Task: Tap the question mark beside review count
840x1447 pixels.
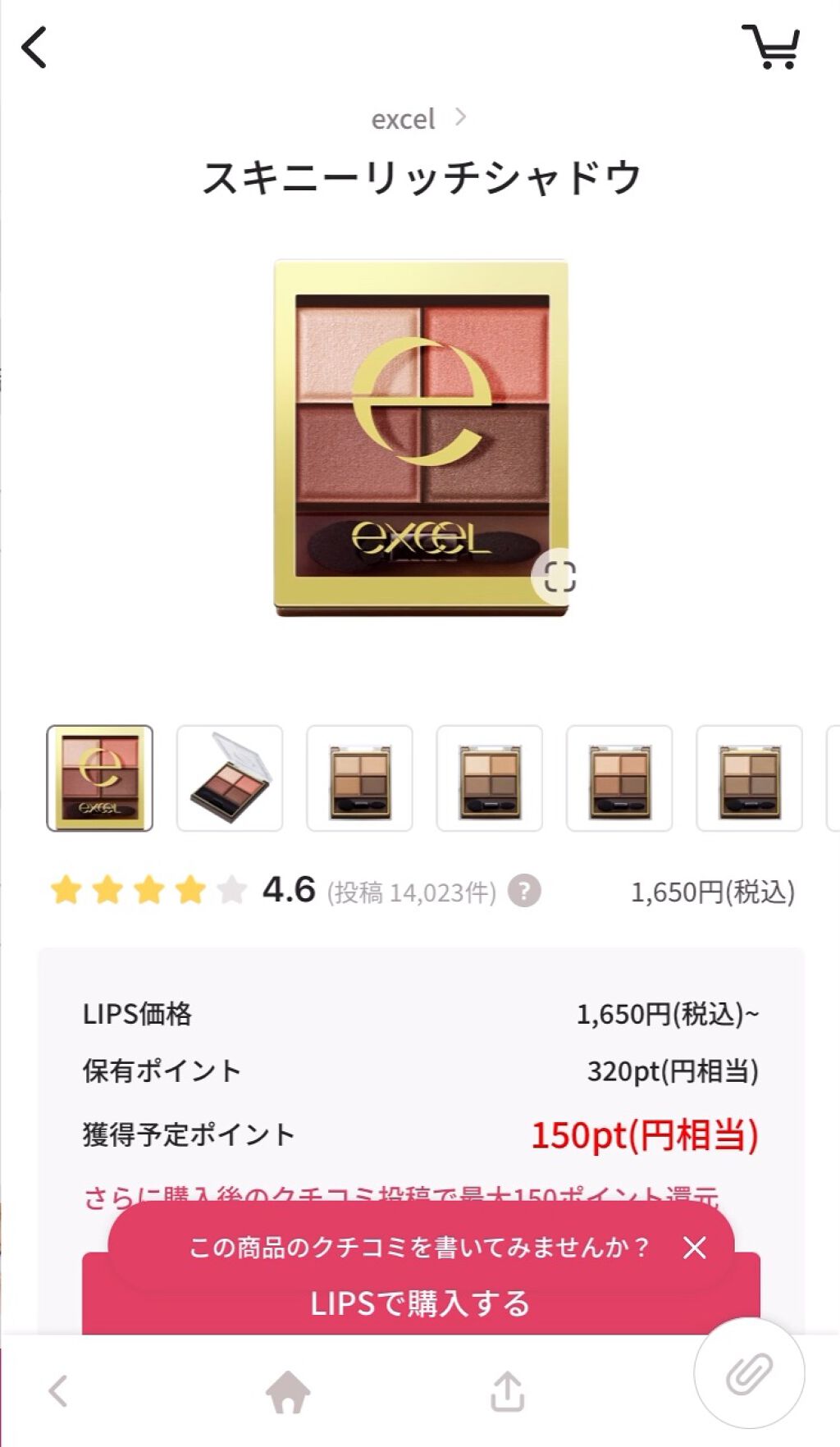Action: coord(527,890)
